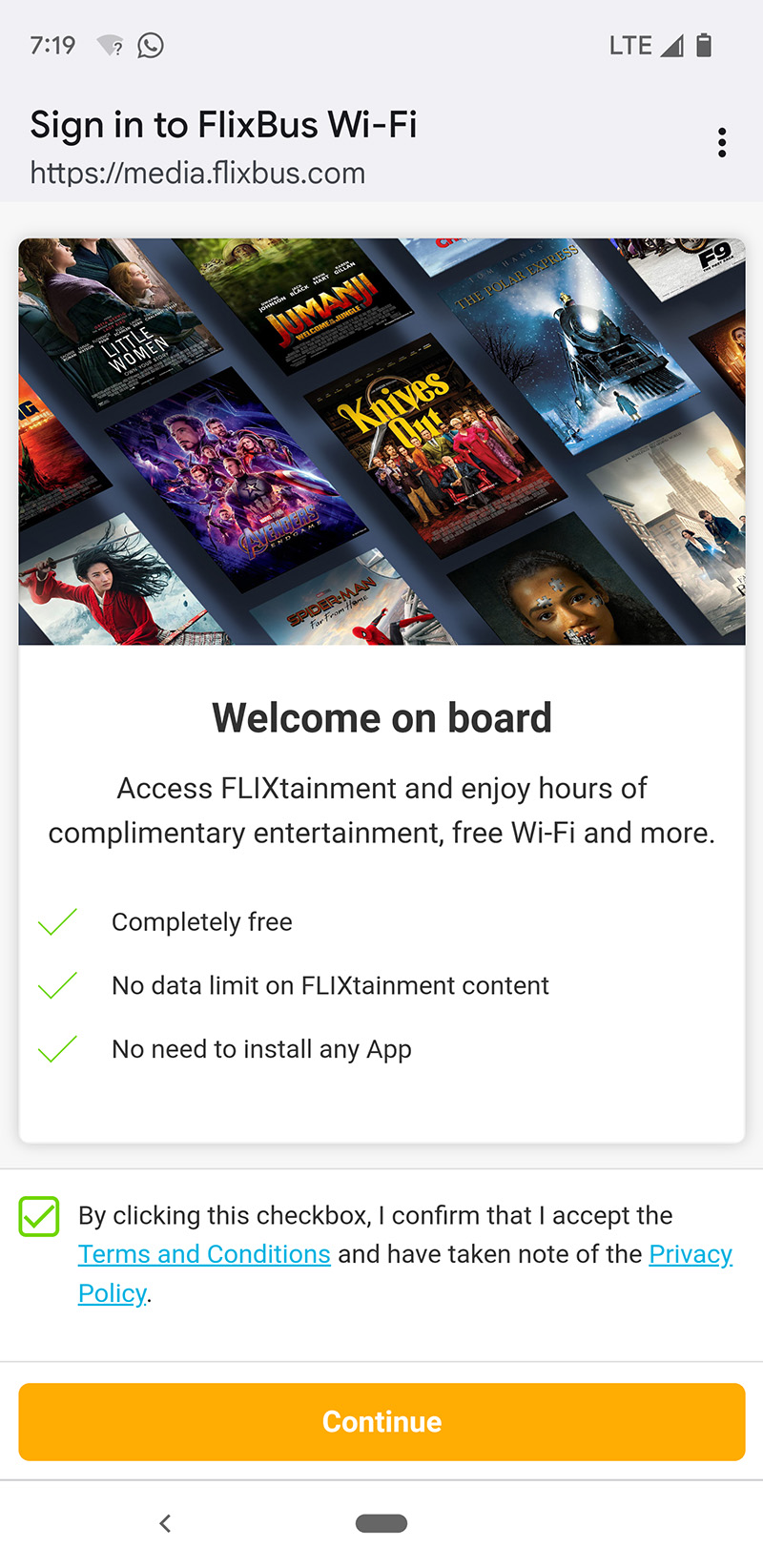Uncheck the terms acceptance checkbox
The width and height of the screenshot is (763, 1568).
click(x=39, y=1217)
